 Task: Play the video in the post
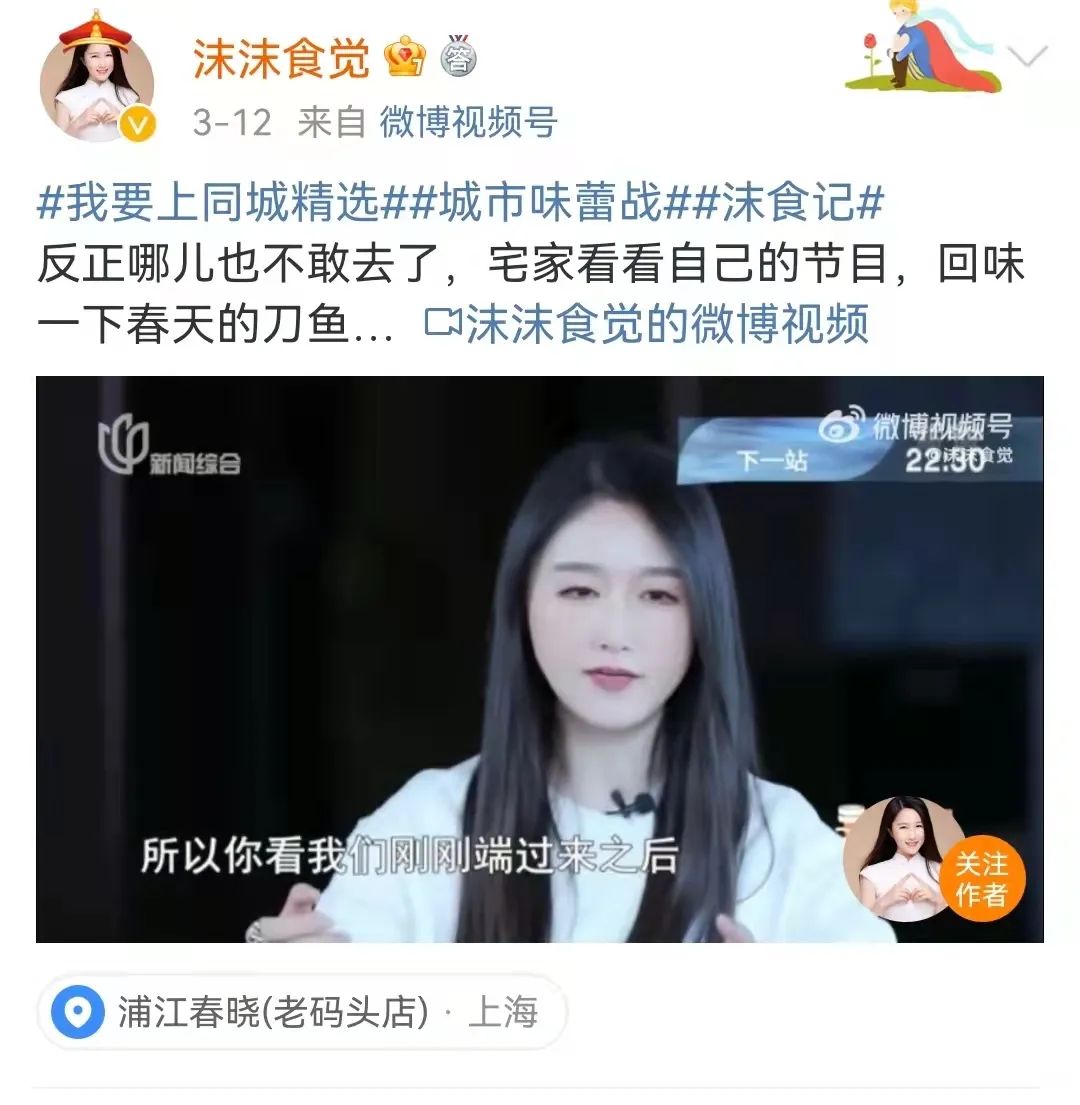click(539, 659)
